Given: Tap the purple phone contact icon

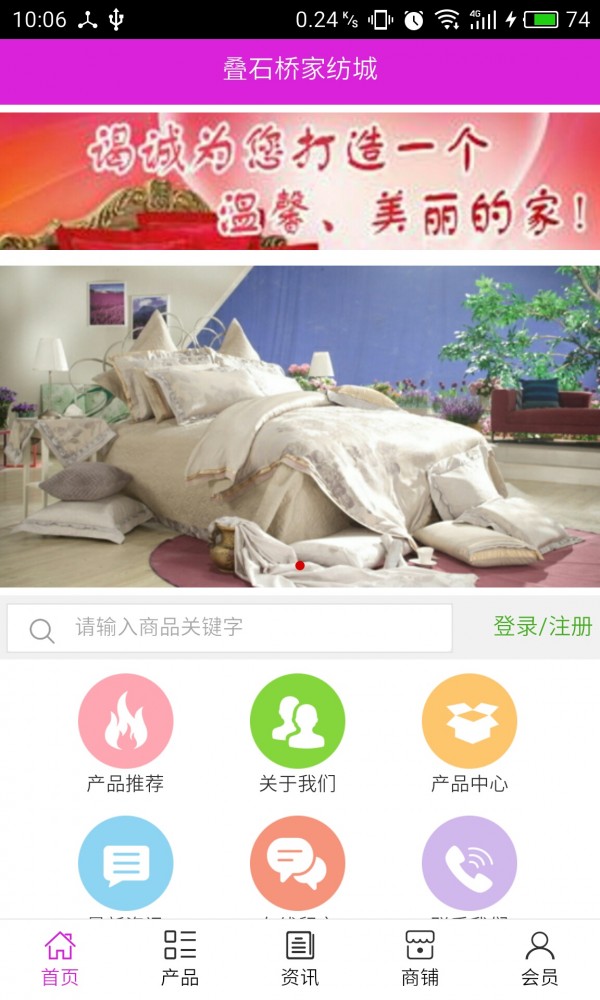Looking at the screenshot, I should pos(469,863).
